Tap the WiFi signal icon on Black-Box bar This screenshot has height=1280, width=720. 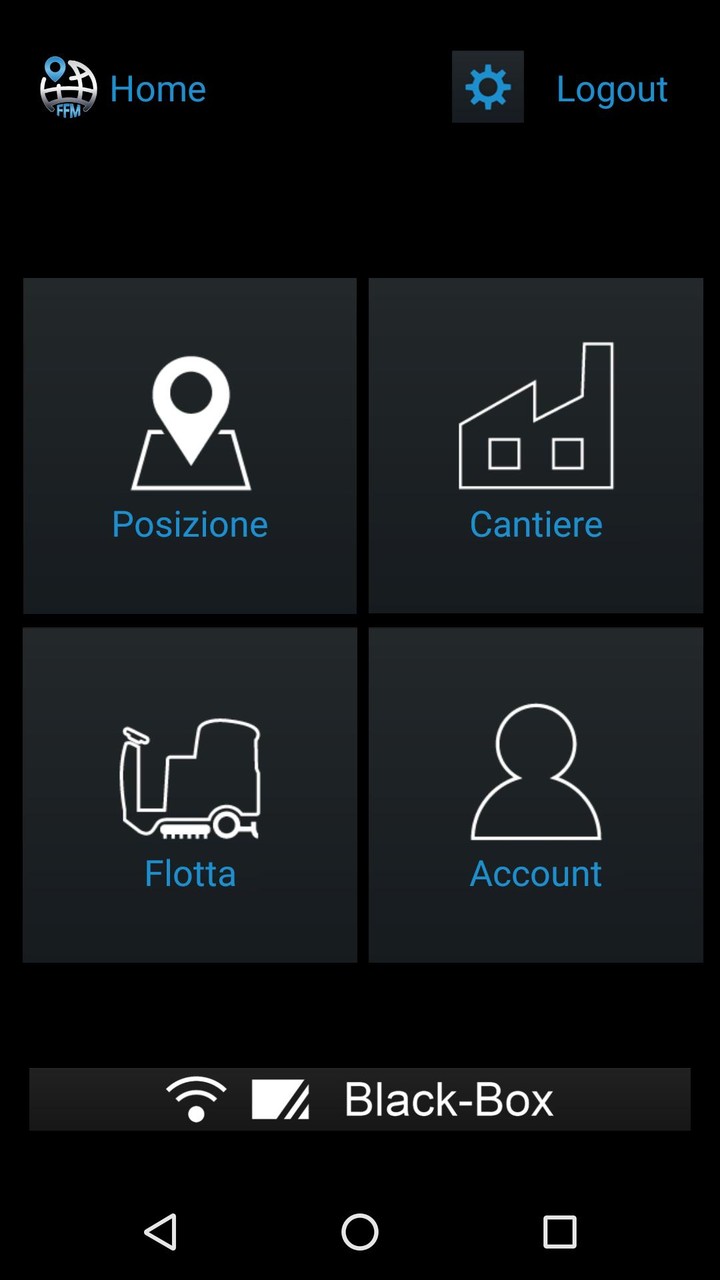[x=196, y=1097]
